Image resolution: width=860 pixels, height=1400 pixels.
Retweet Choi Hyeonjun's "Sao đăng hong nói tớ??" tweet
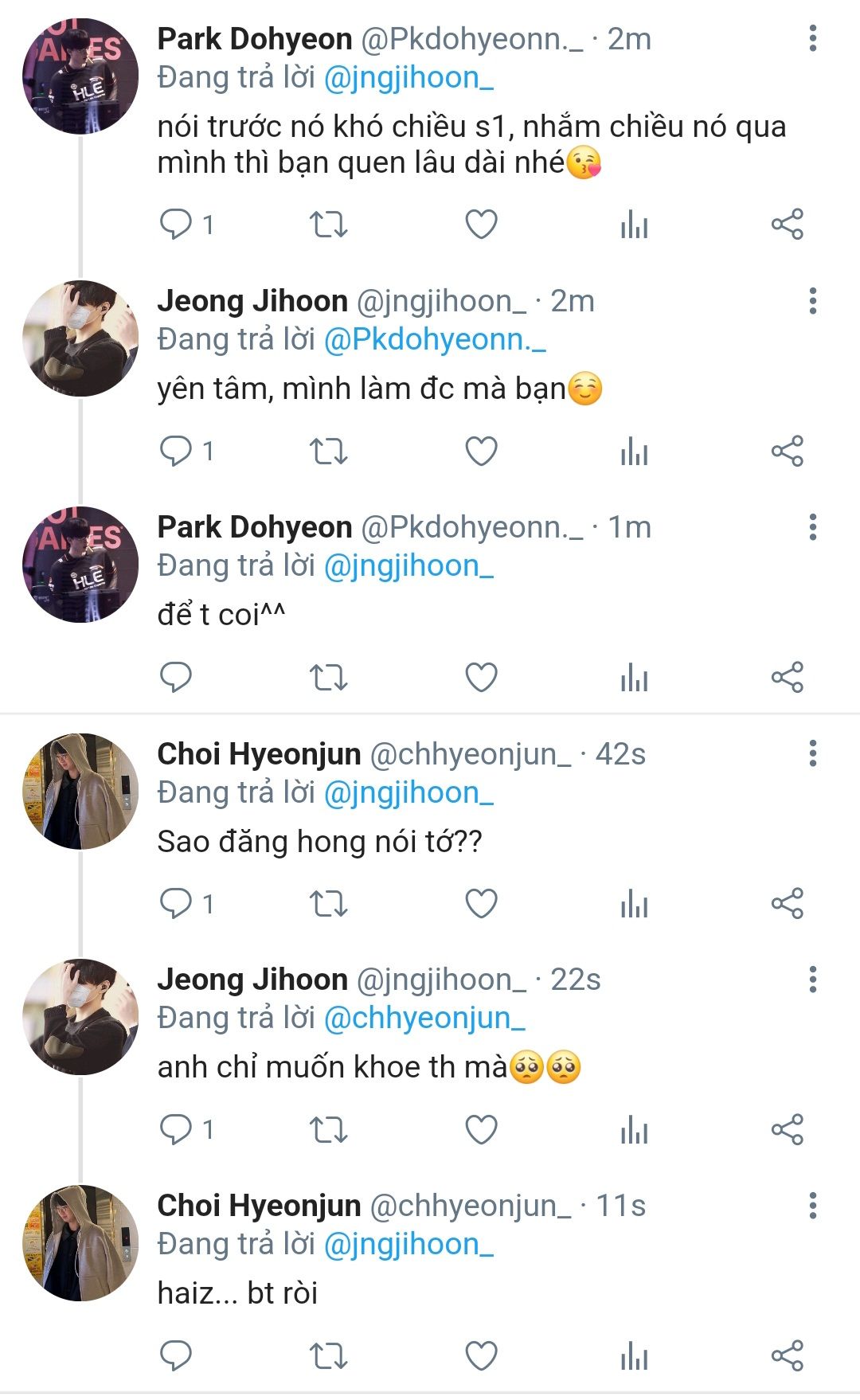pos(328,904)
